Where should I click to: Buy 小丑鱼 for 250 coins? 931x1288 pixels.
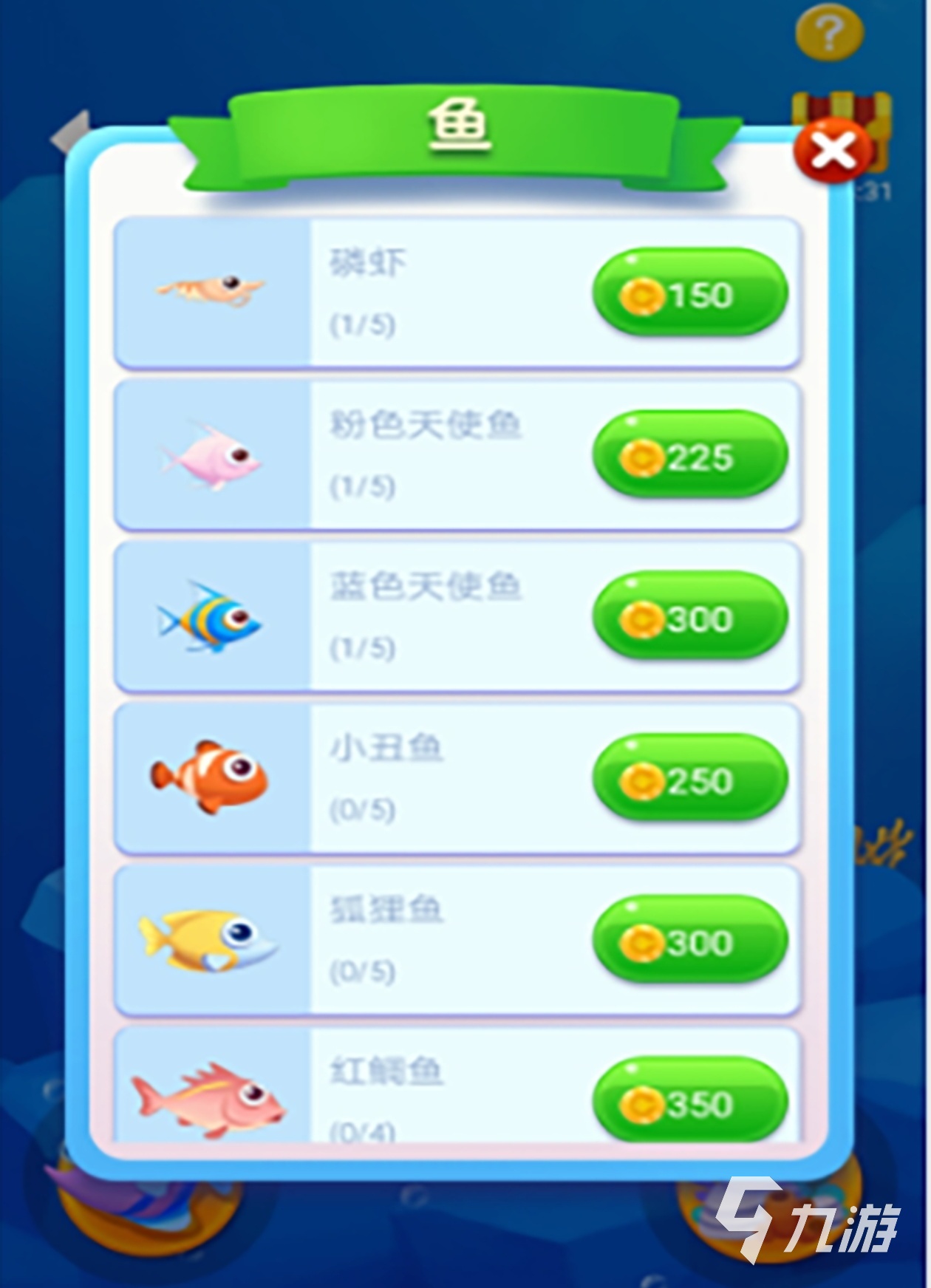[x=689, y=780]
